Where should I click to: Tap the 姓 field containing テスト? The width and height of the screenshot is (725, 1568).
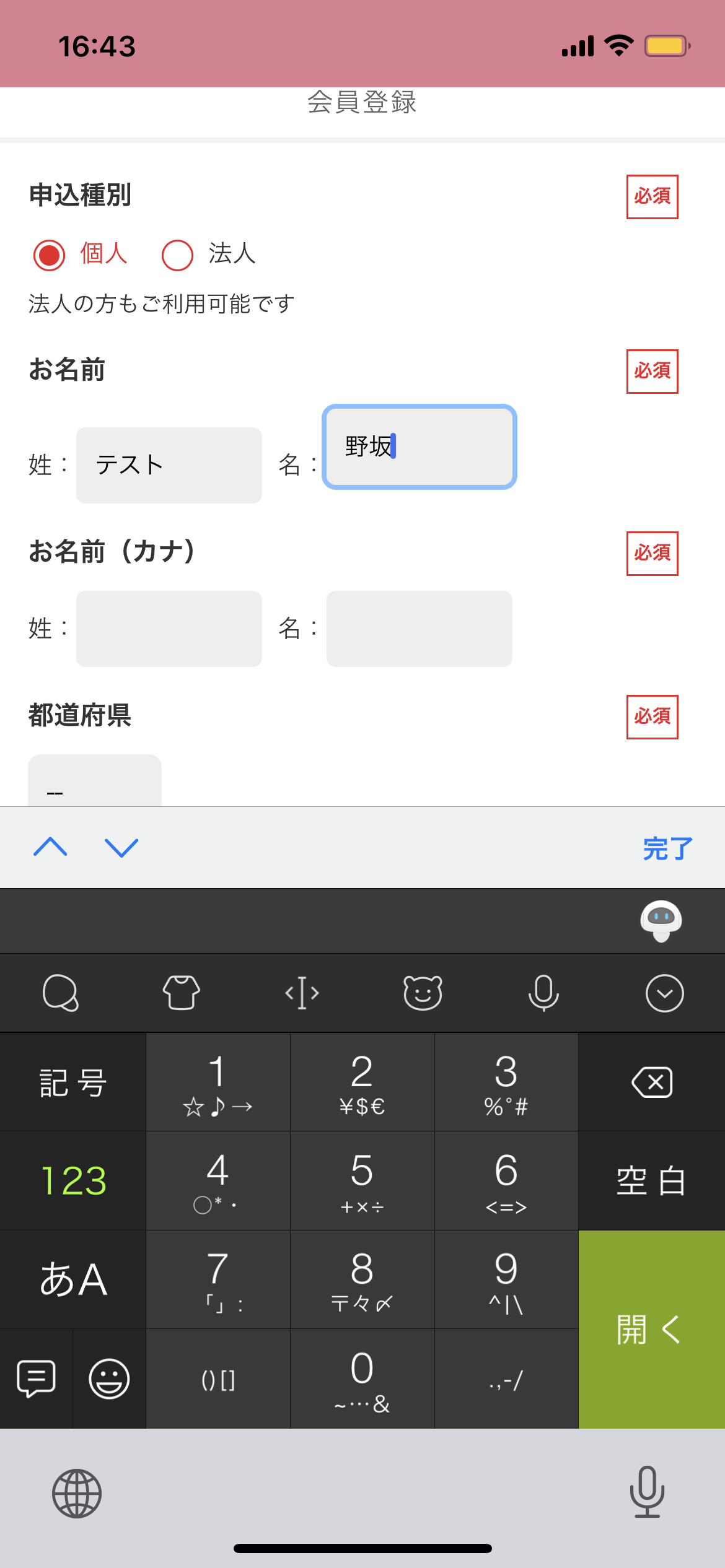click(169, 465)
